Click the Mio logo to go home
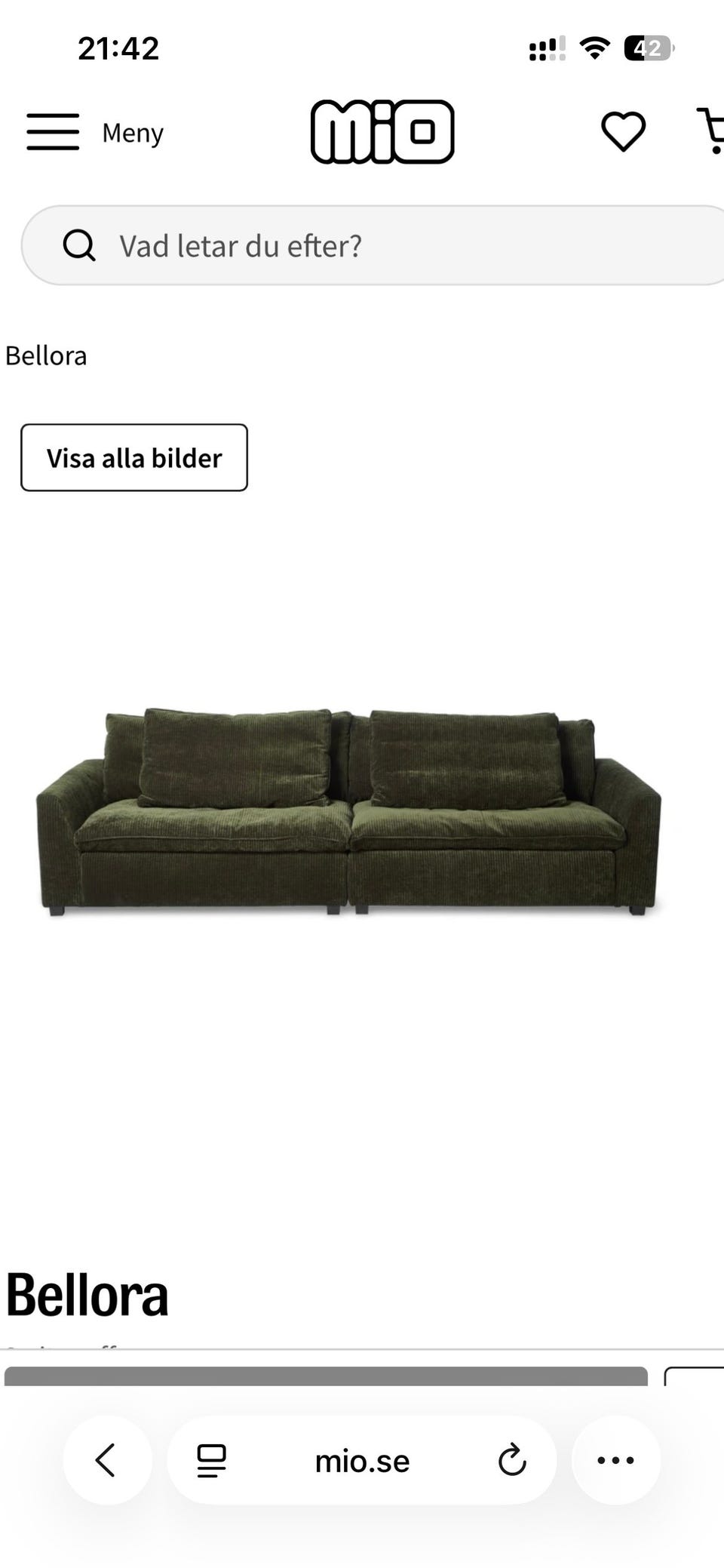This screenshot has height=1568, width=724. pyautogui.click(x=382, y=132)
